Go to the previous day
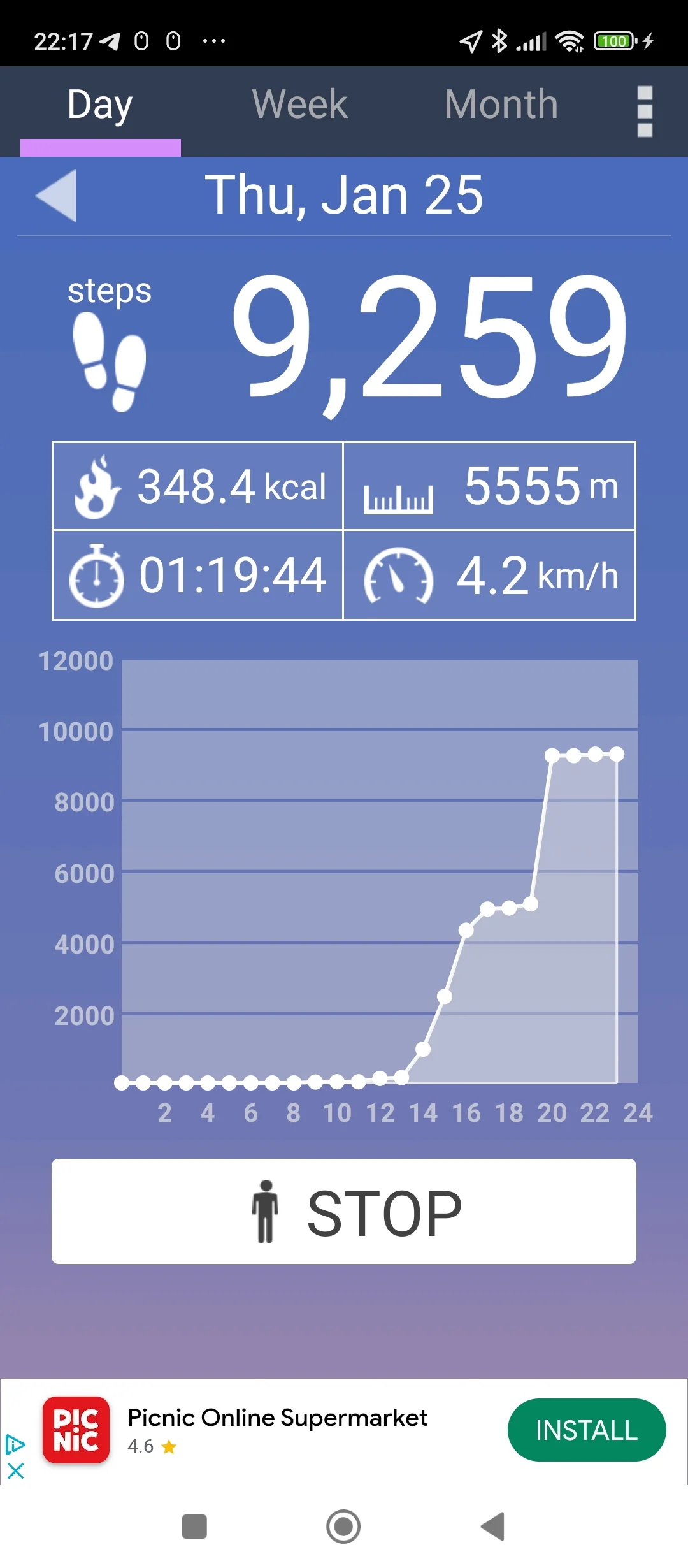This screenshot has width=688, height=1568. (57, 195)
